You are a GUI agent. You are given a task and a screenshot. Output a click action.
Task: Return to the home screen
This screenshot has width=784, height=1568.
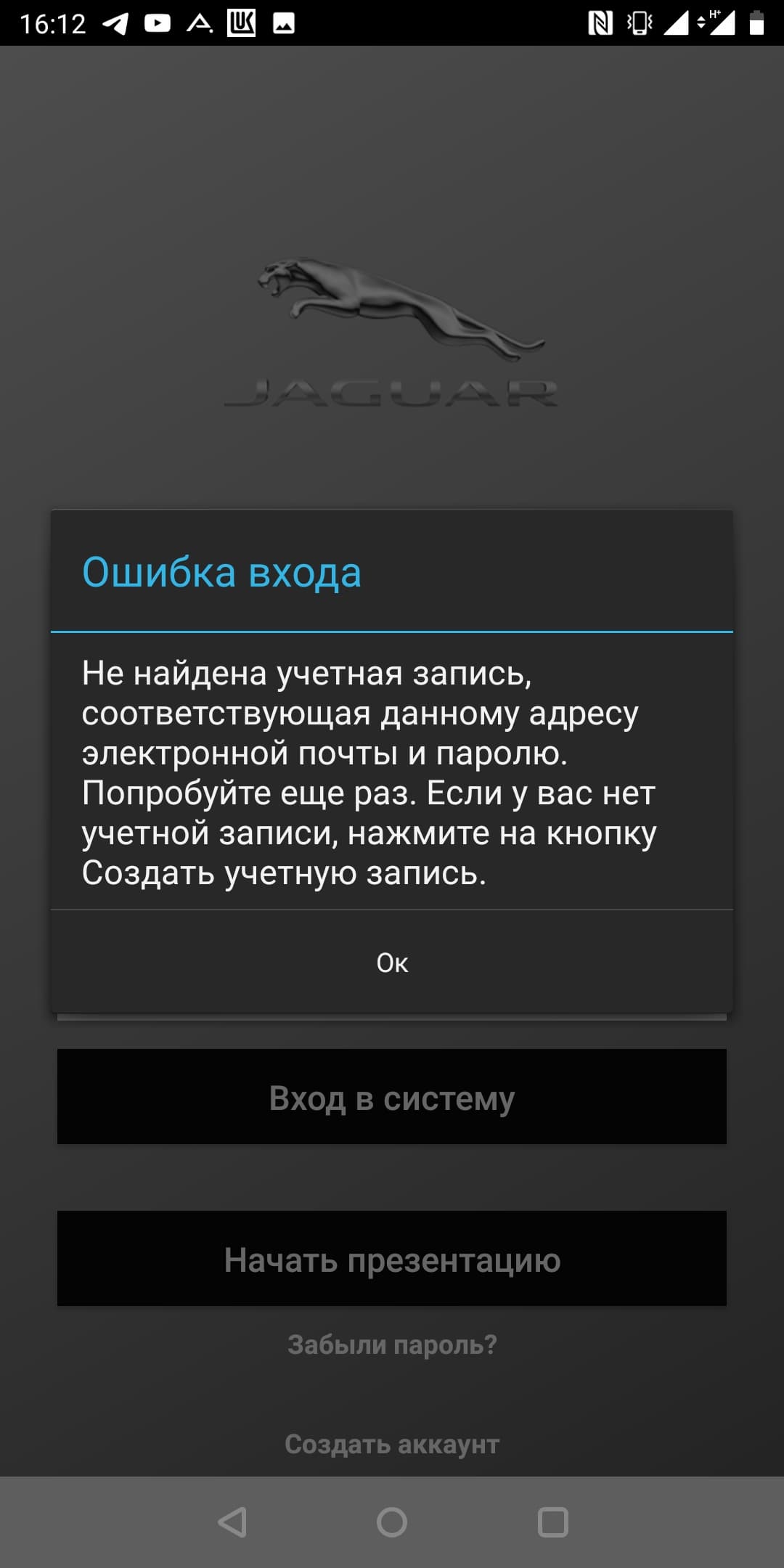[392, 1522]
